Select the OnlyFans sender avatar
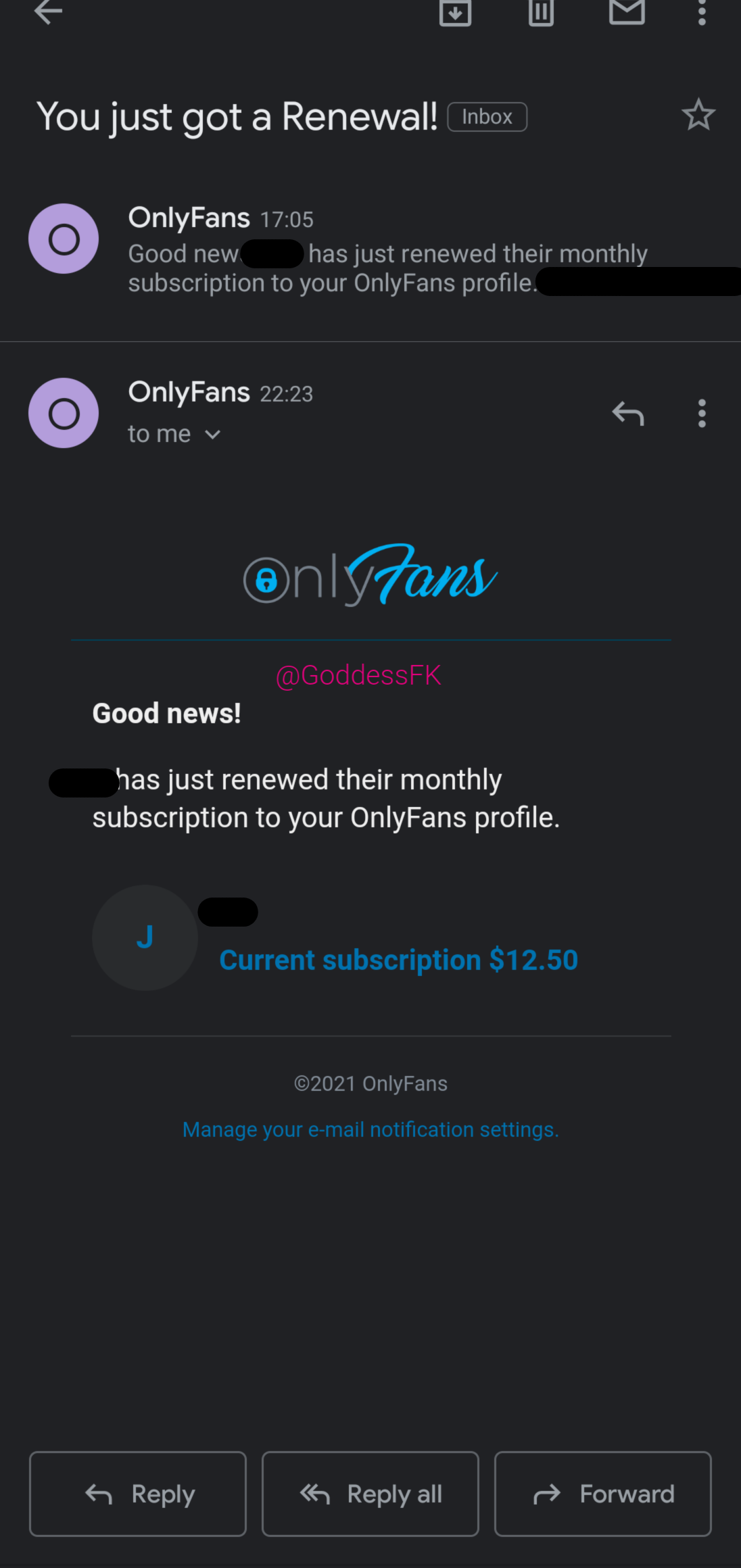This screenshot has width=741, height=1568. pyautogui.click(x=63, y=239)
